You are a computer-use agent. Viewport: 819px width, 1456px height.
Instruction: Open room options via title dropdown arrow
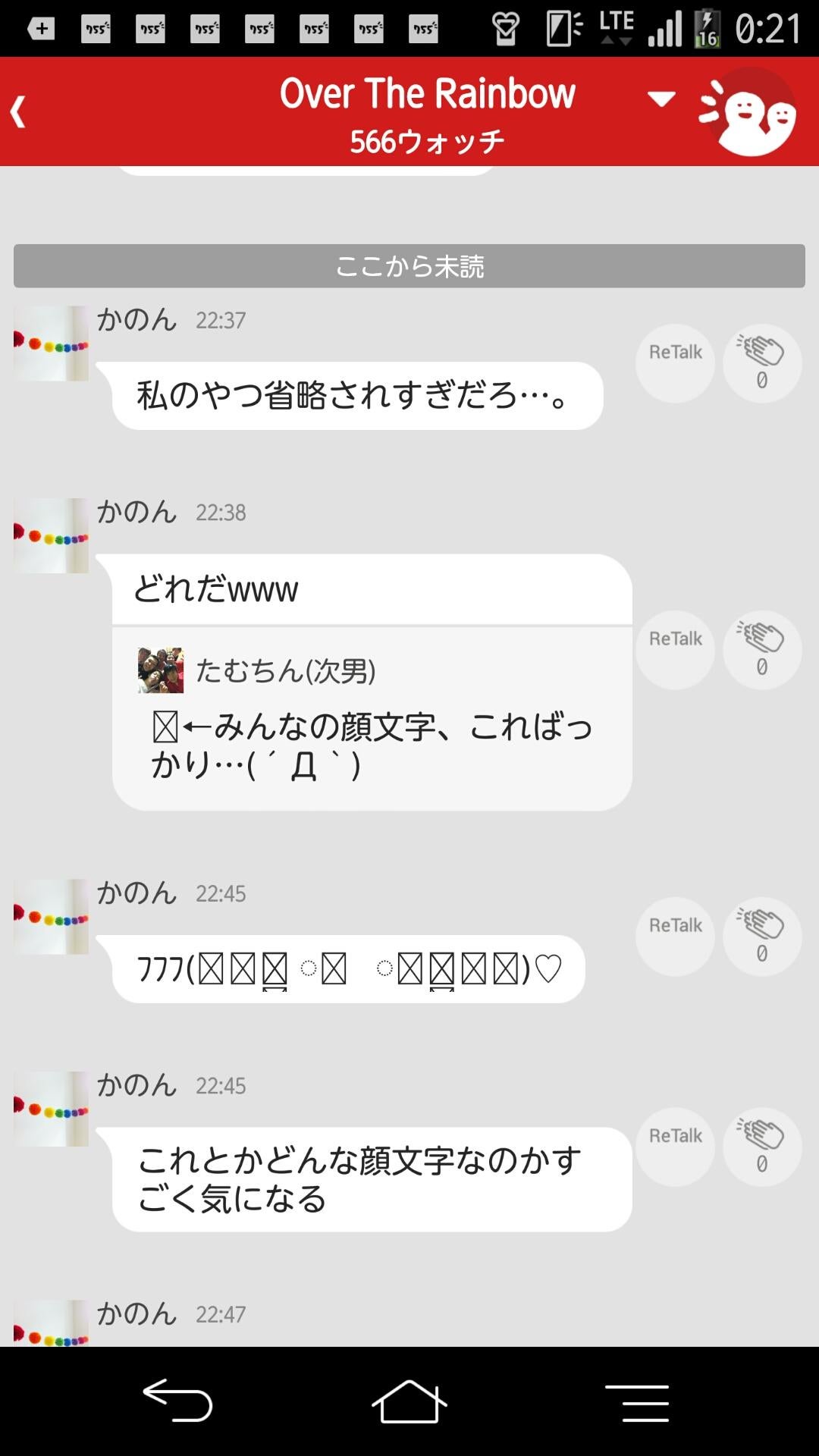pyautogui.click(x=660, y=99)
